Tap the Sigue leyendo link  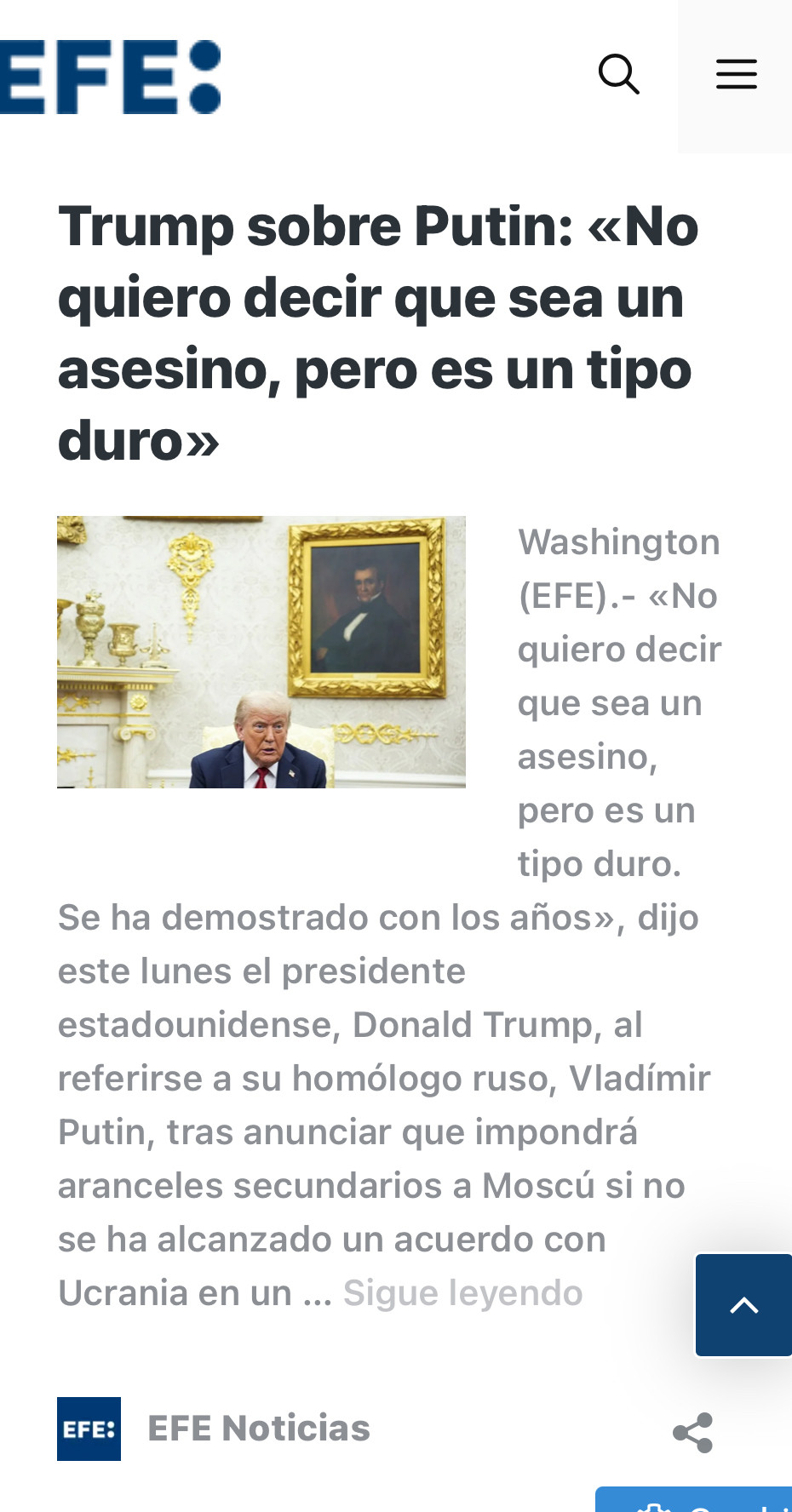[462, 1292]
